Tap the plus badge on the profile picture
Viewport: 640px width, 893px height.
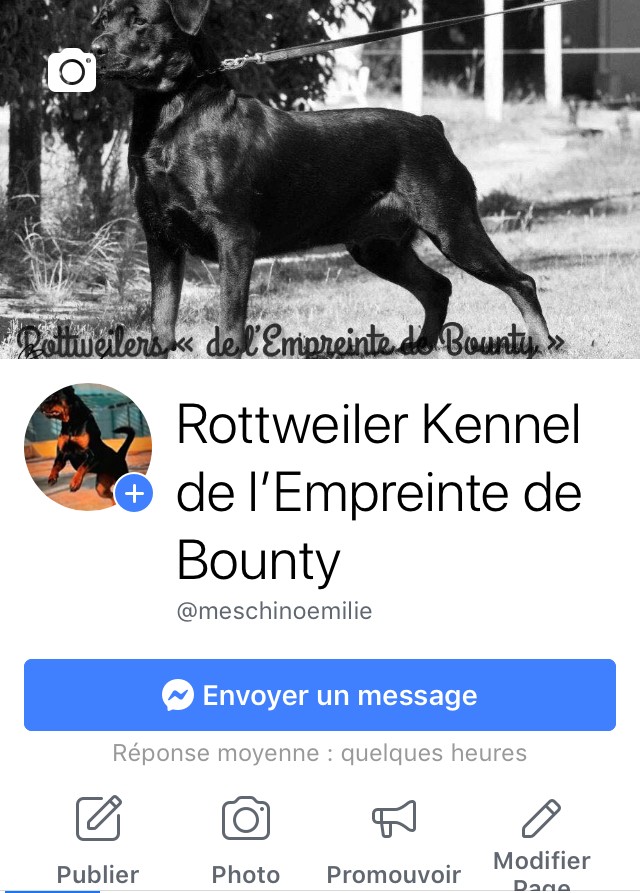click(134, 493)
